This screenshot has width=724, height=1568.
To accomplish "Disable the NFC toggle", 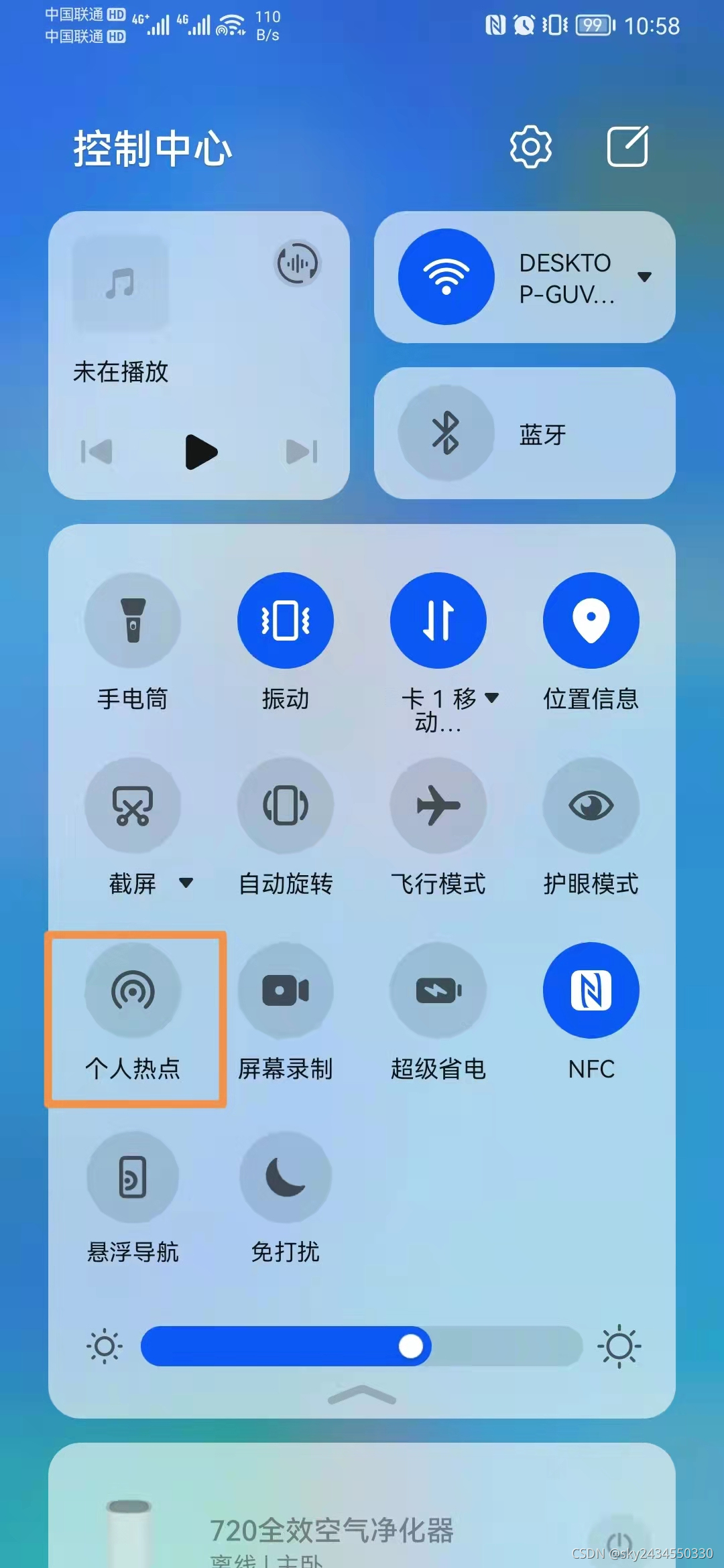I will click(x=591, y=990).
